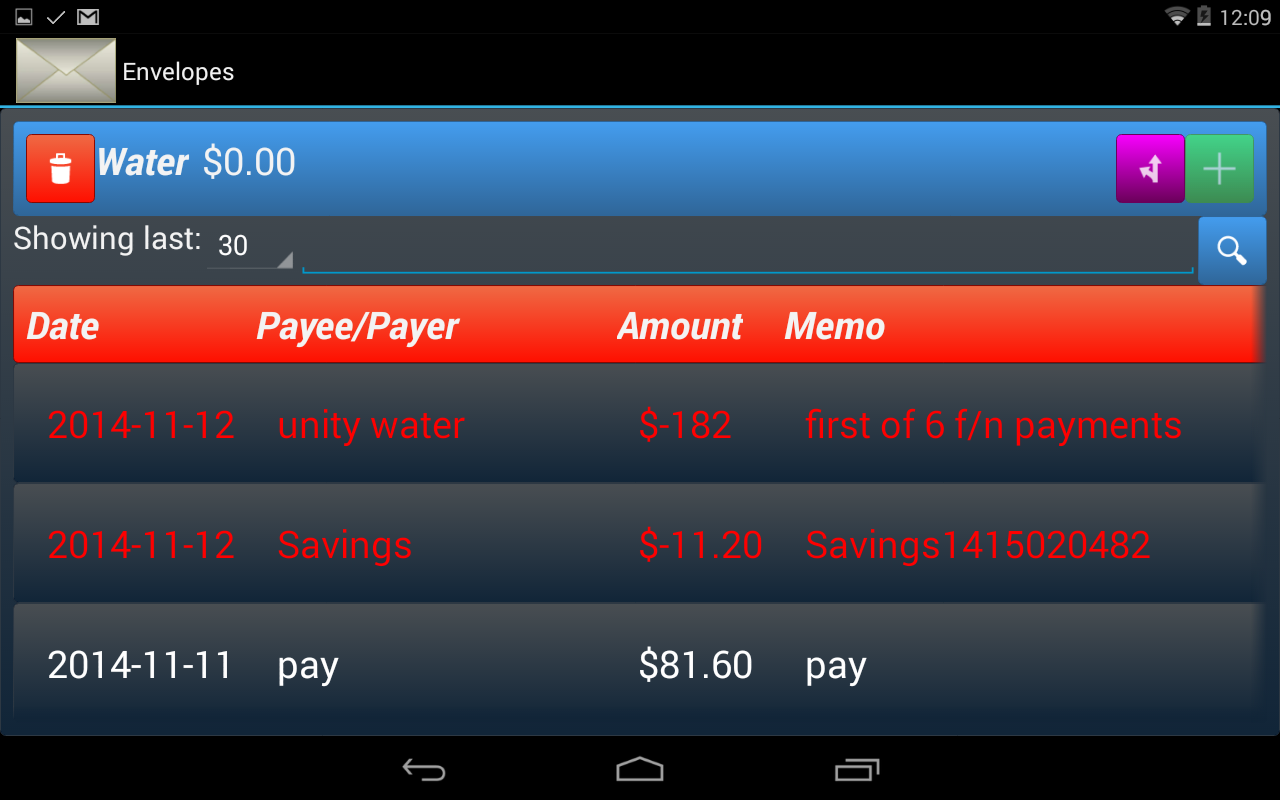The height and width of the screenshot is (800, 1280).
Task: Tap the Envelopes app icon
Action: [x=66, y=71]
